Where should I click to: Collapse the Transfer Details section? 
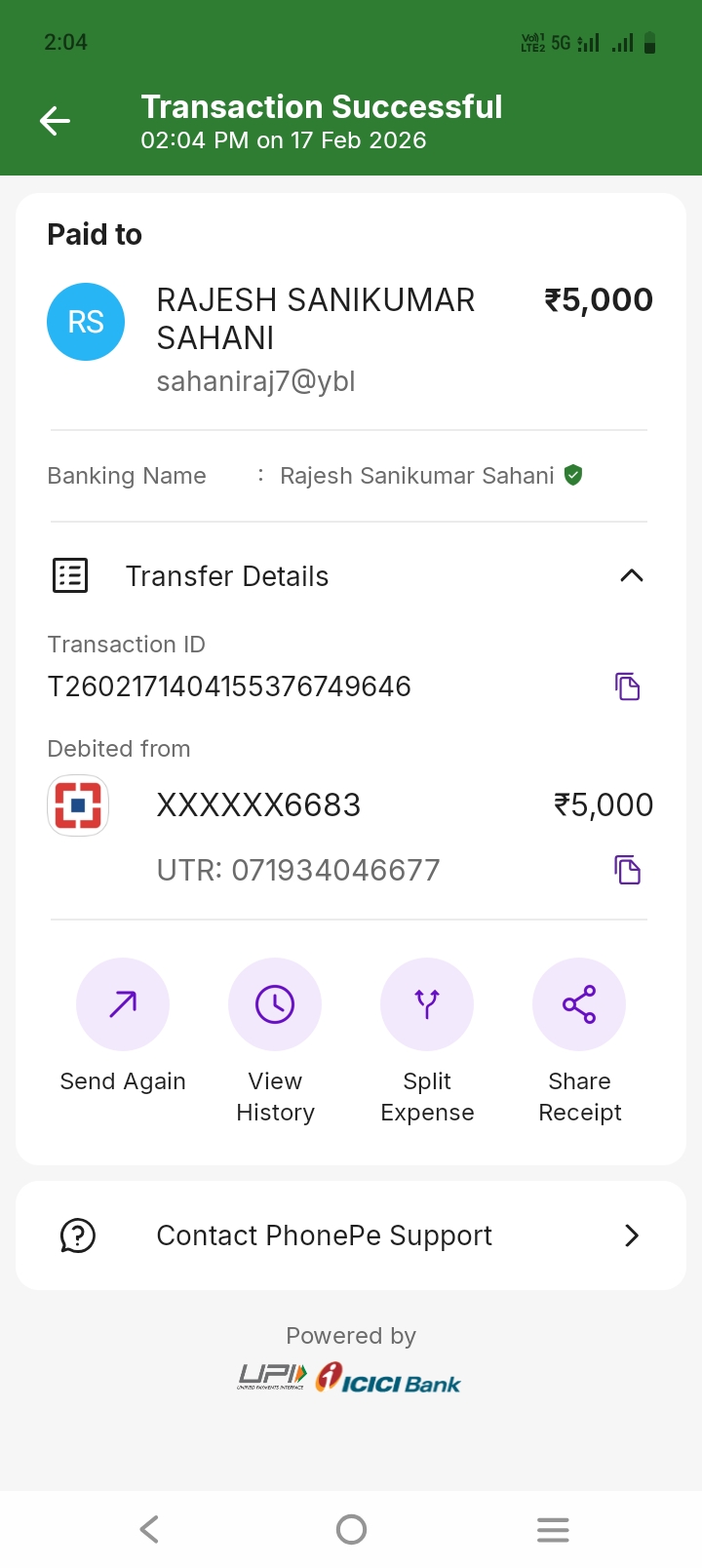point(631,575)
